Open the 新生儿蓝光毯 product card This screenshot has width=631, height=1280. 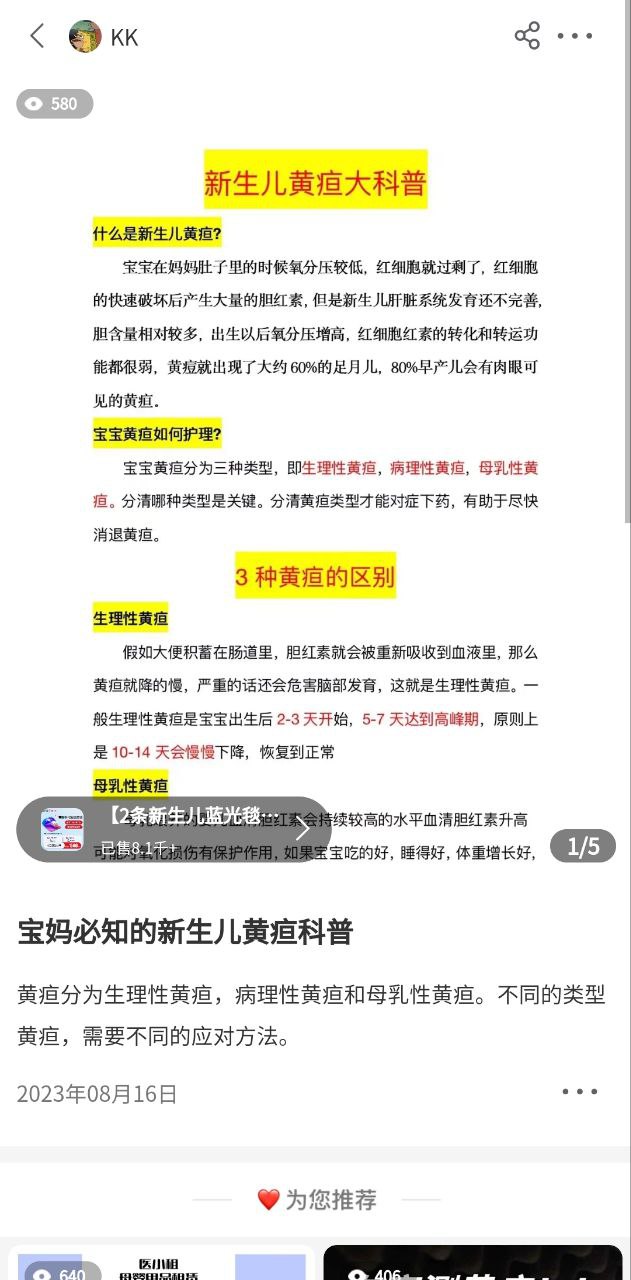click(175, 829)
